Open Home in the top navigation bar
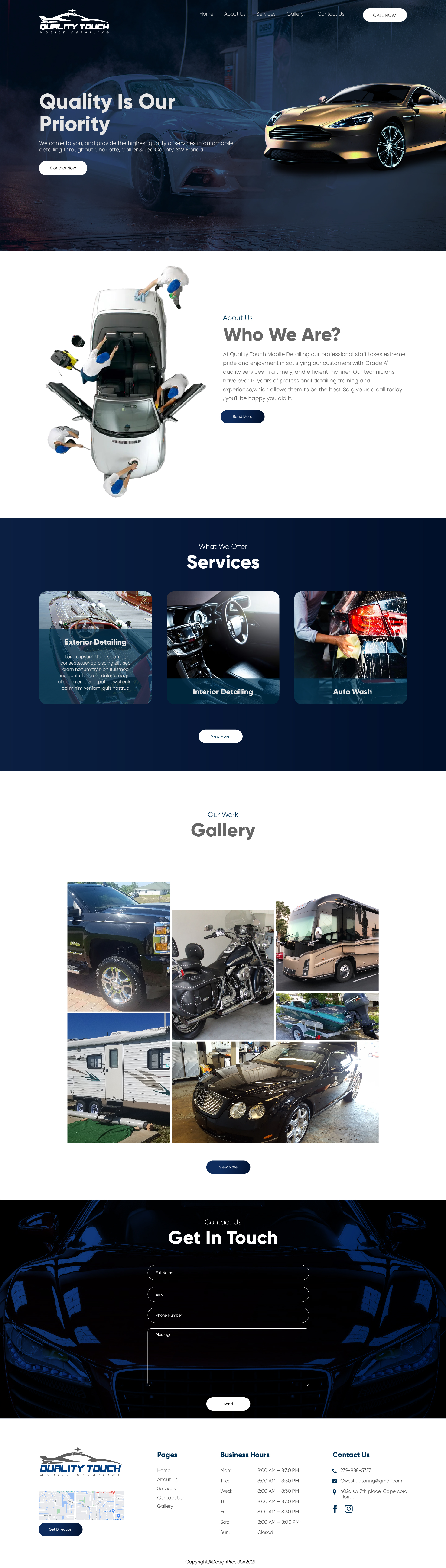446x1568 pixels. [x=206, y=14]
